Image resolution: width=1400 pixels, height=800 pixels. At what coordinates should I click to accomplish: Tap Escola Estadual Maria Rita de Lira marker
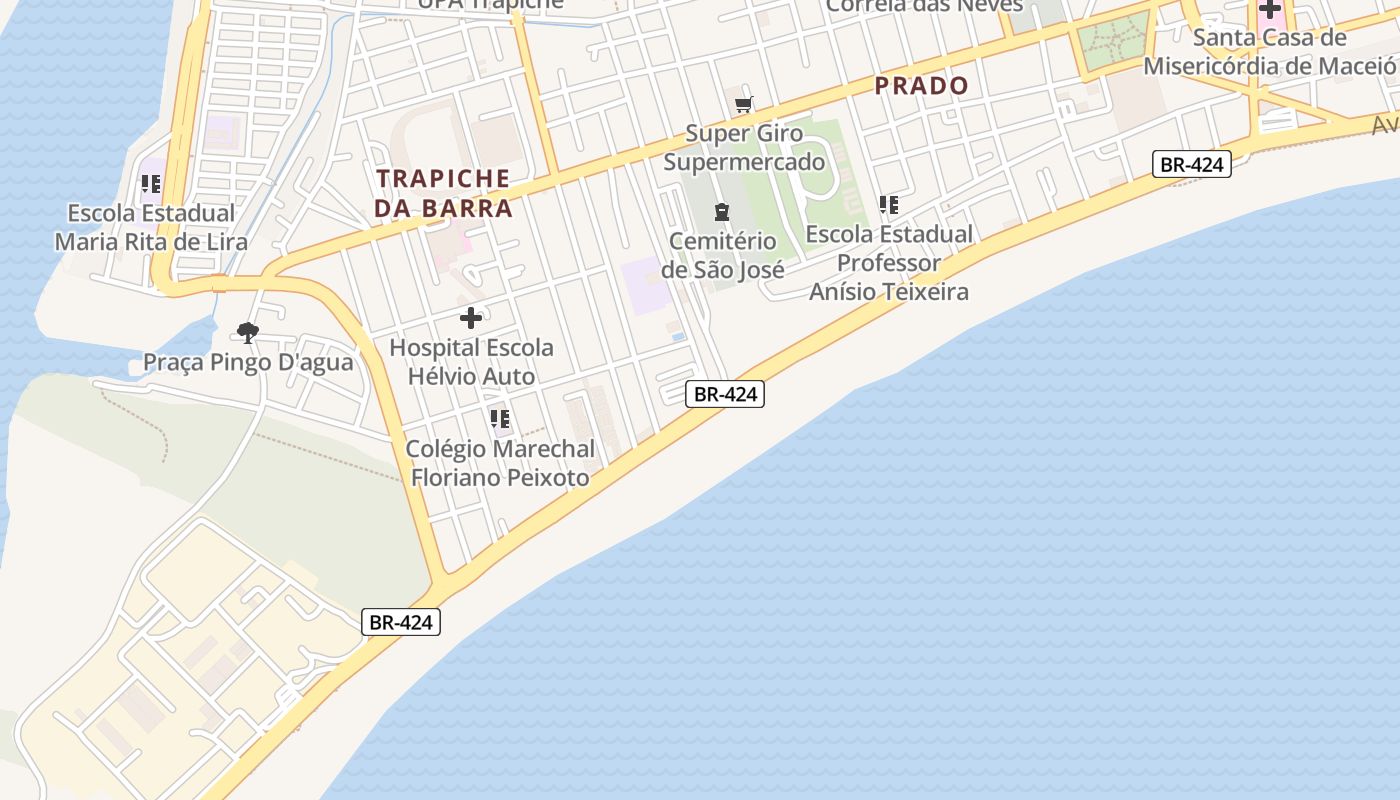point(151,184)
